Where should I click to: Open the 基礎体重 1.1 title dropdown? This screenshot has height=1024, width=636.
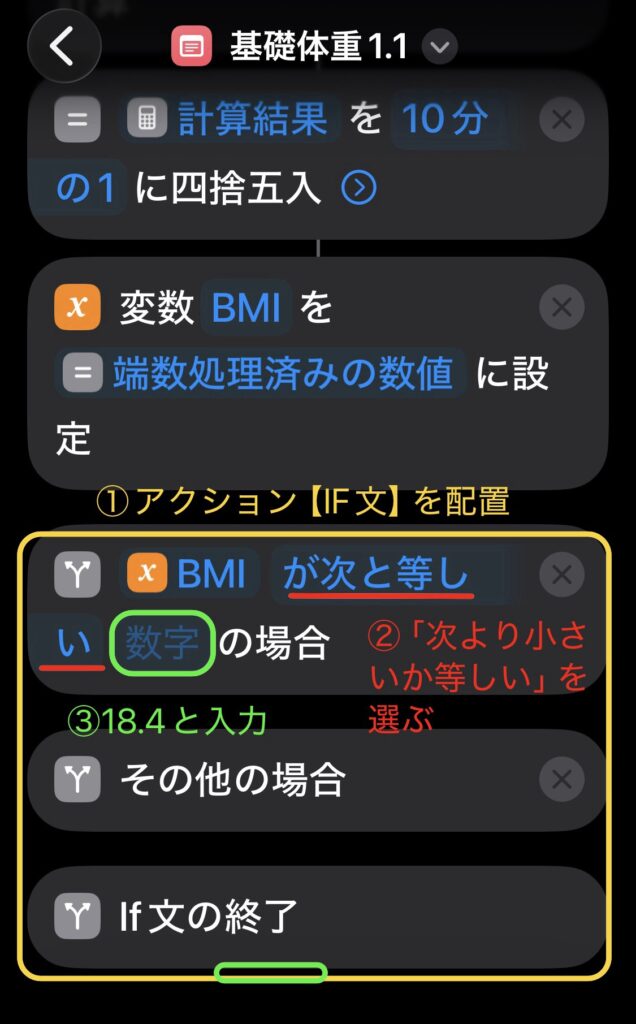[x=440, y=47]
